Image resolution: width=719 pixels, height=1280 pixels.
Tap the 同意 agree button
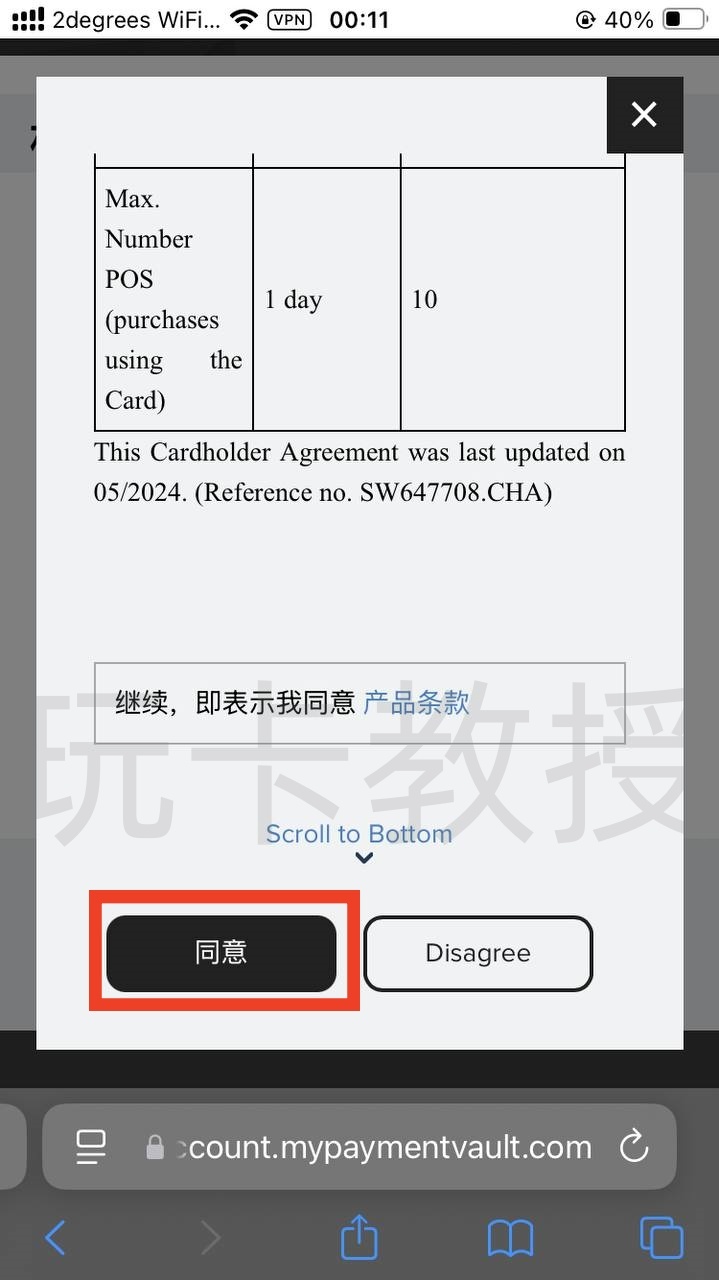[x=221, y=953]
